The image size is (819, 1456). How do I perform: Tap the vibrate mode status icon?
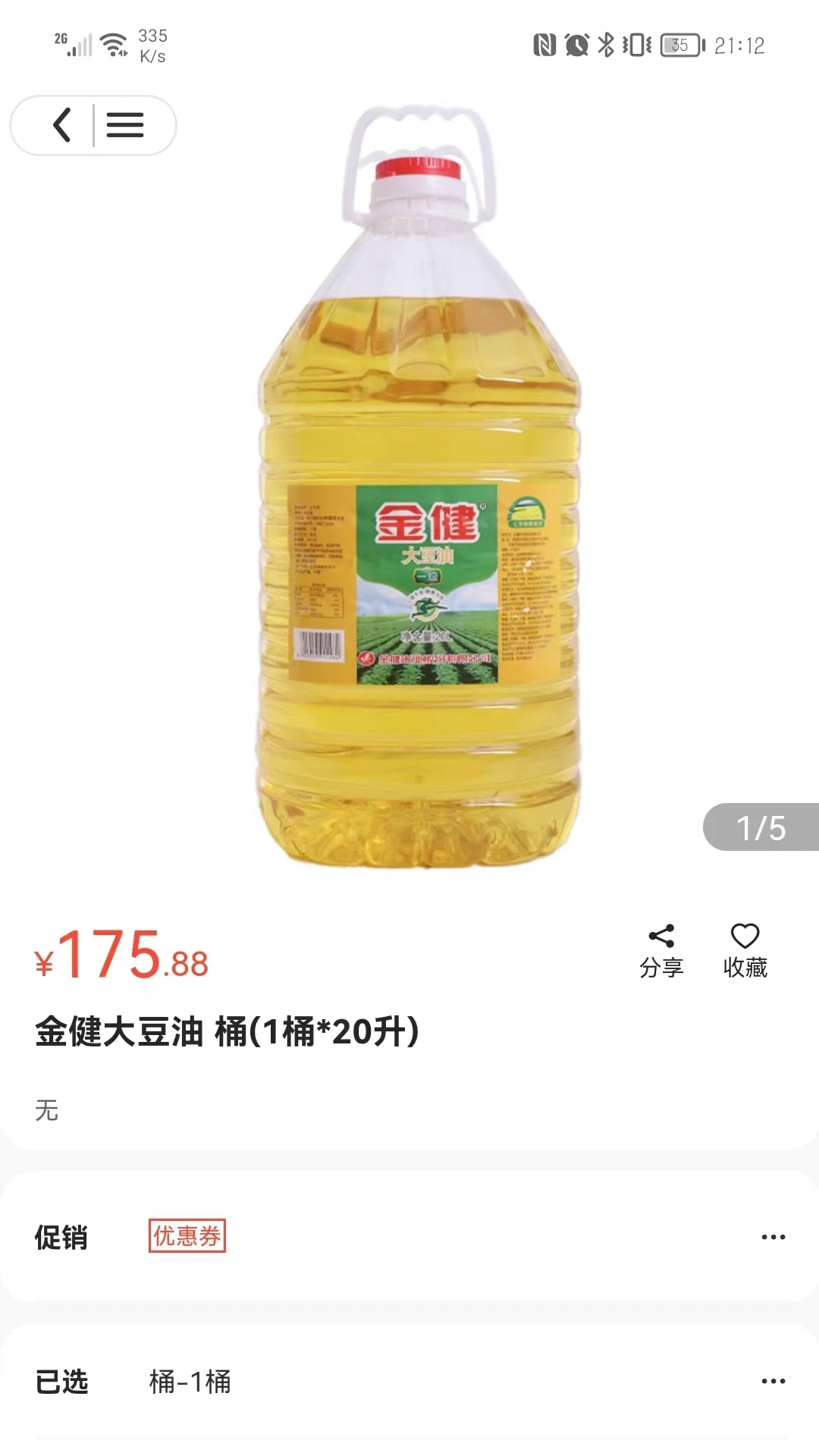pyautogui.click(x=637, y=45)
